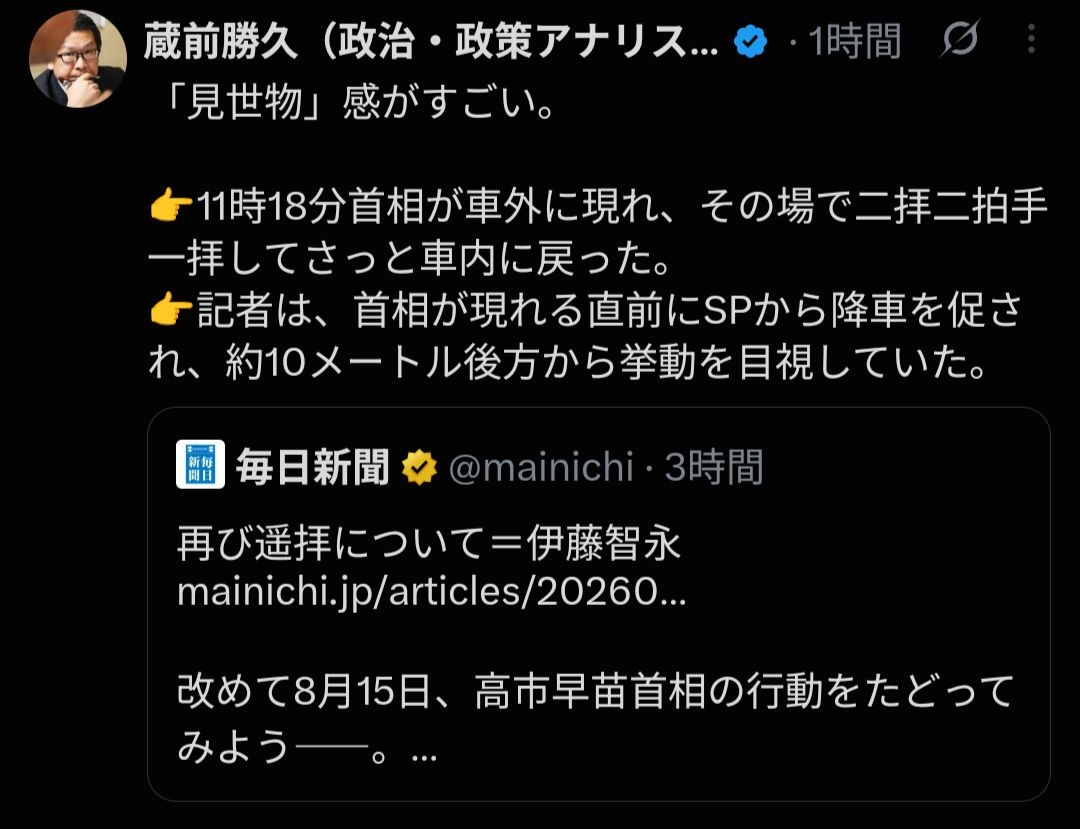Viewport: 1080px width, 829px height.
Task: Tap the Grok slash icon on the post
Action: [x=959, y=39]
